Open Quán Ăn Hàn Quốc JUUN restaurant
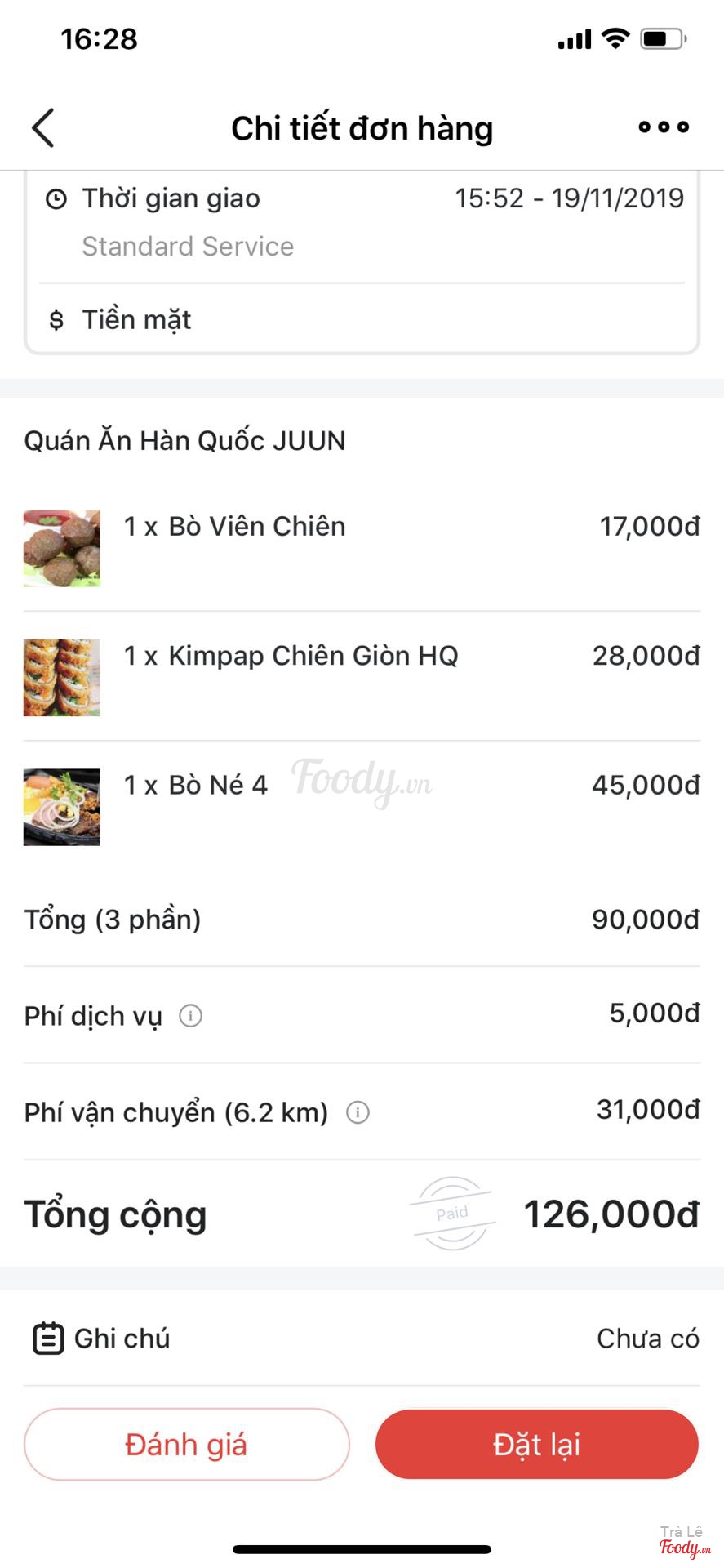 (x=185, y=441)
